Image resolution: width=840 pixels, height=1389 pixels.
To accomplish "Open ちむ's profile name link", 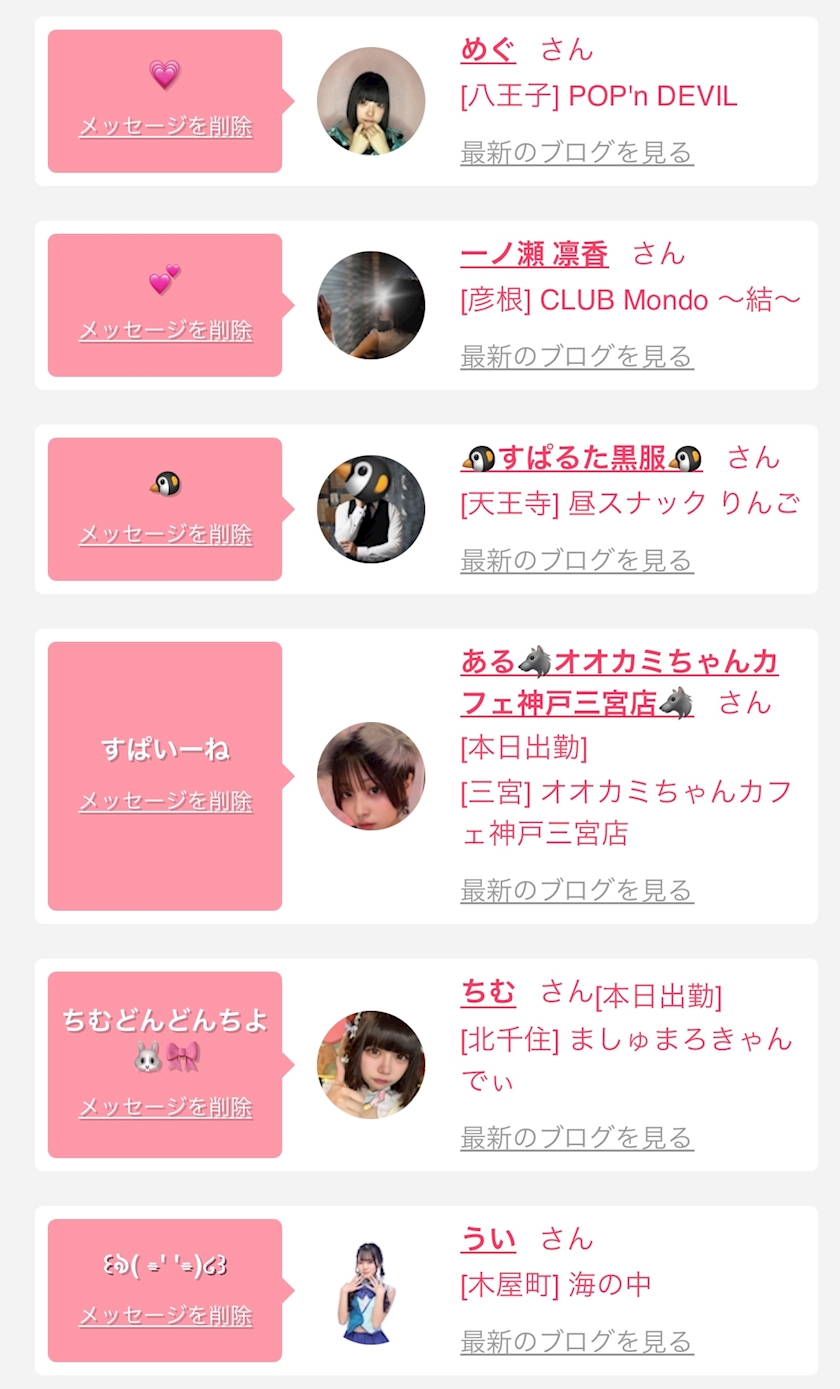I will pyautogui.click(x=488, y=993).
